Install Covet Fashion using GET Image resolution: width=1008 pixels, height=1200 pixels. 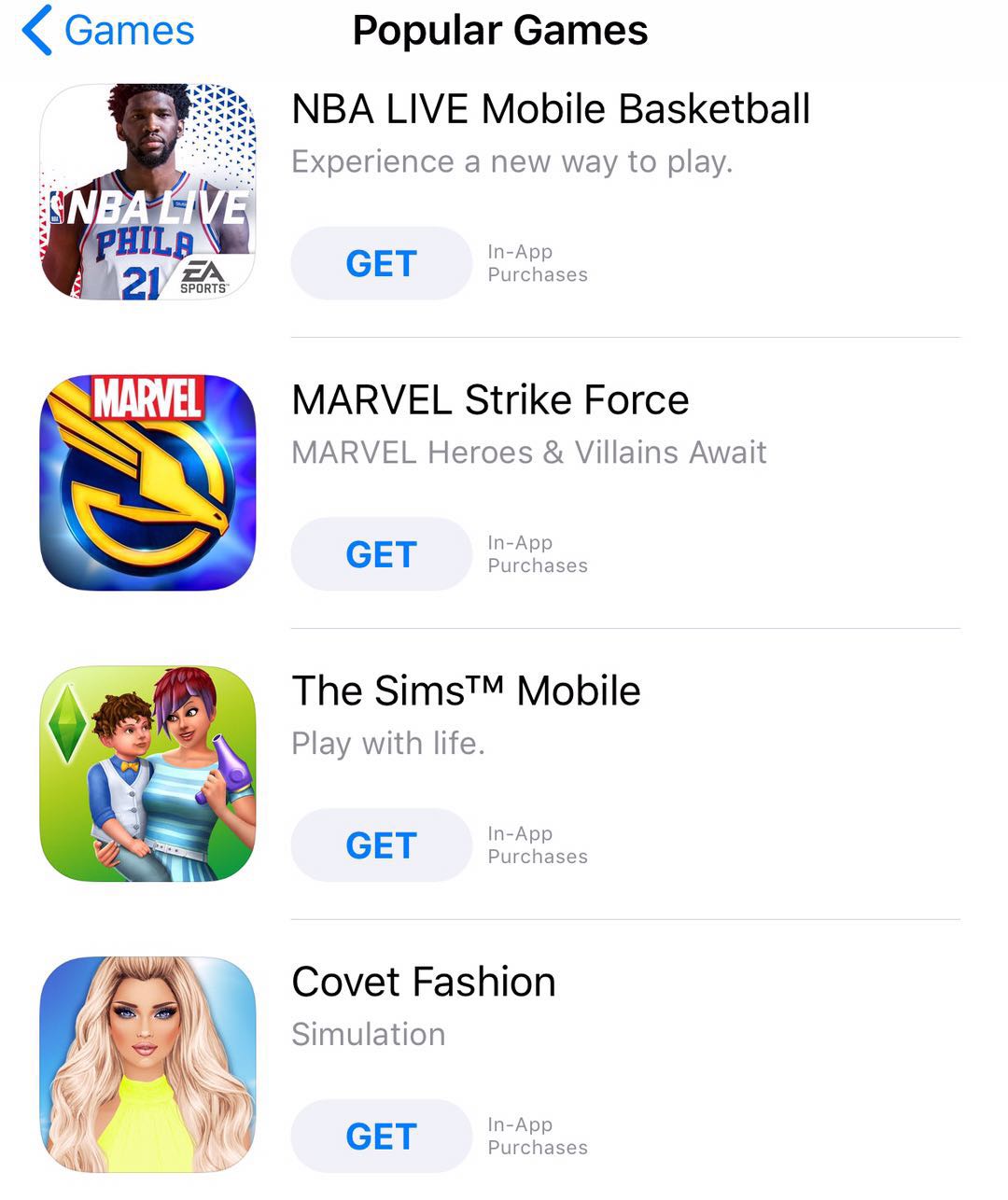coord(381,1137)
